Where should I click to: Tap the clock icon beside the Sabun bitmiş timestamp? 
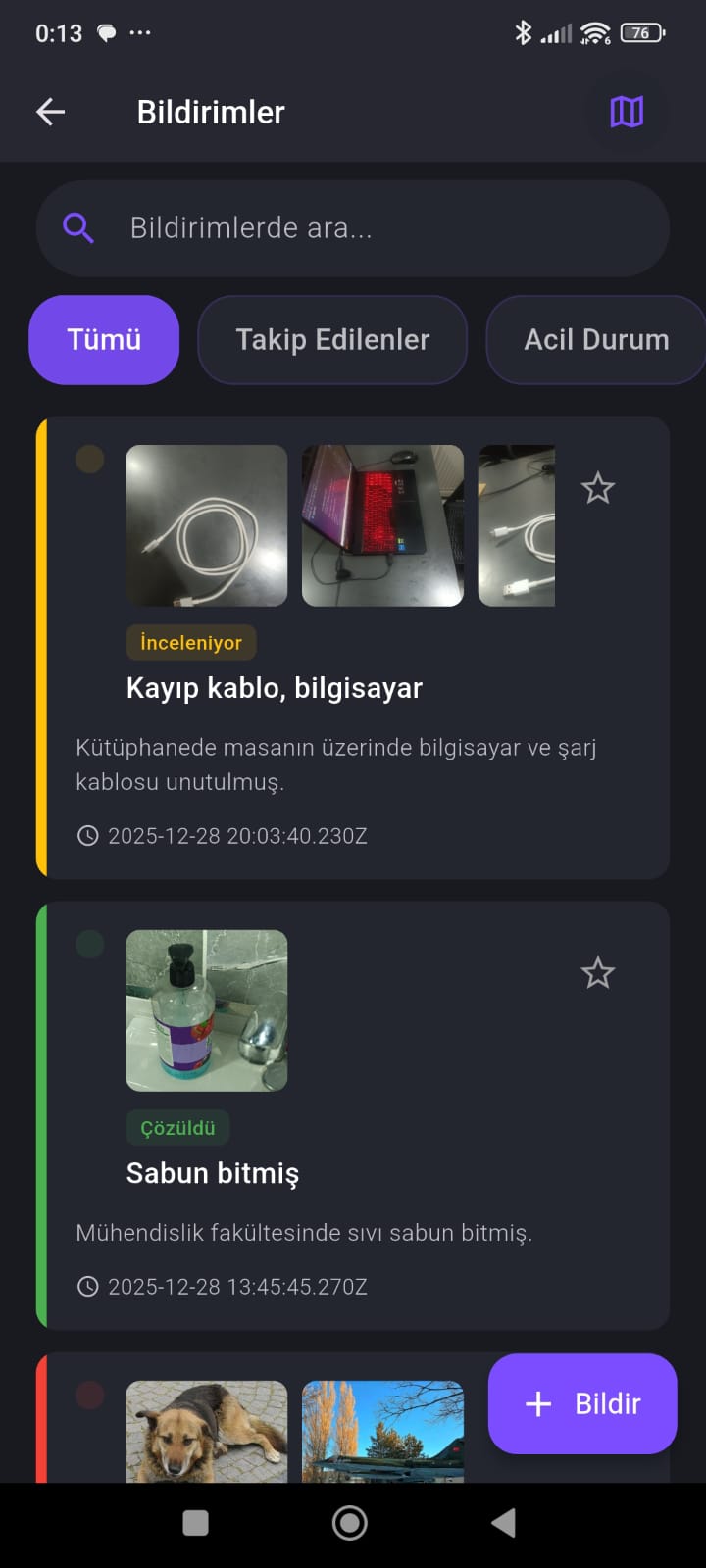(88, 1287)
